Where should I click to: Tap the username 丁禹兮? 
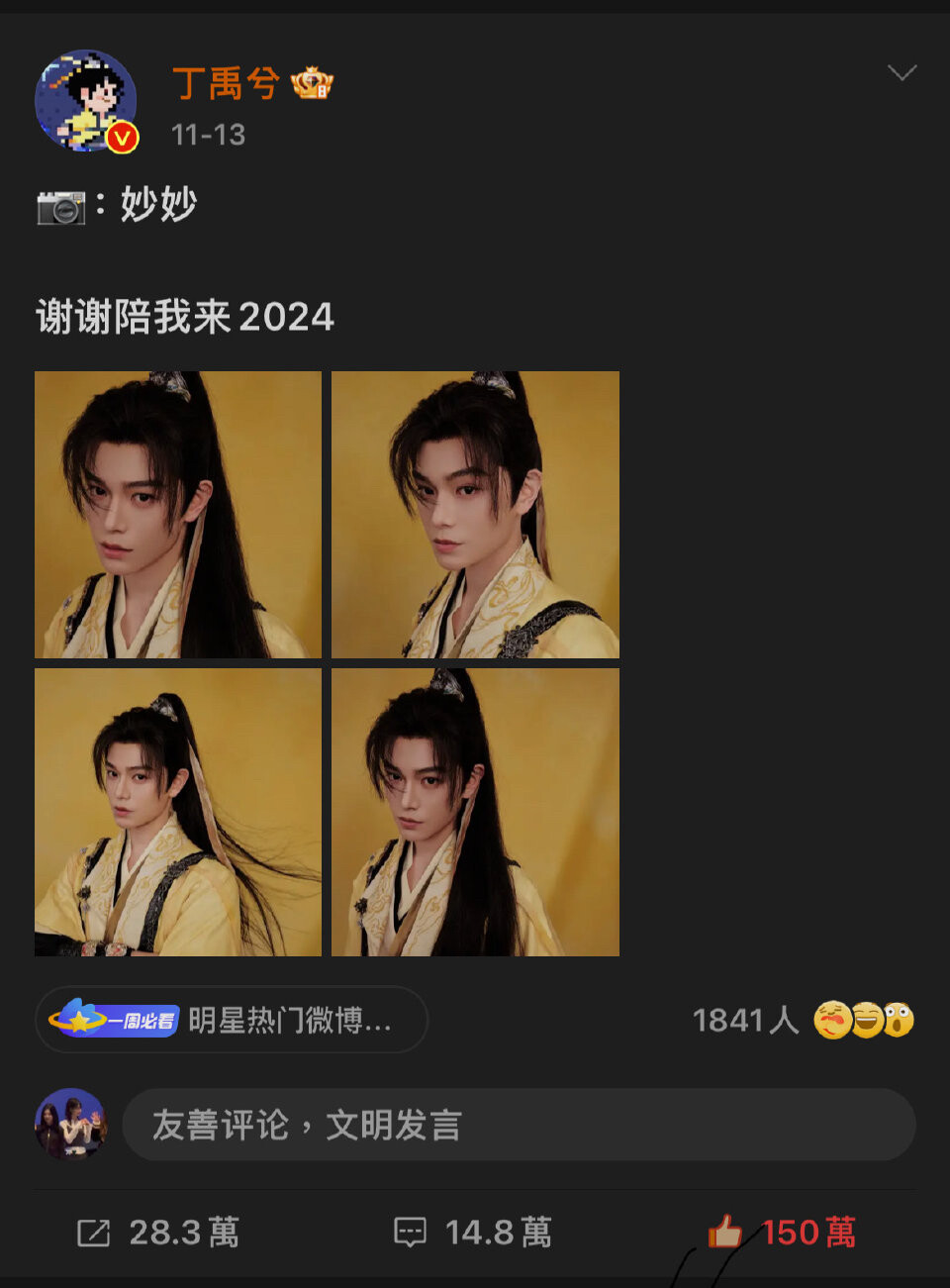226,83
